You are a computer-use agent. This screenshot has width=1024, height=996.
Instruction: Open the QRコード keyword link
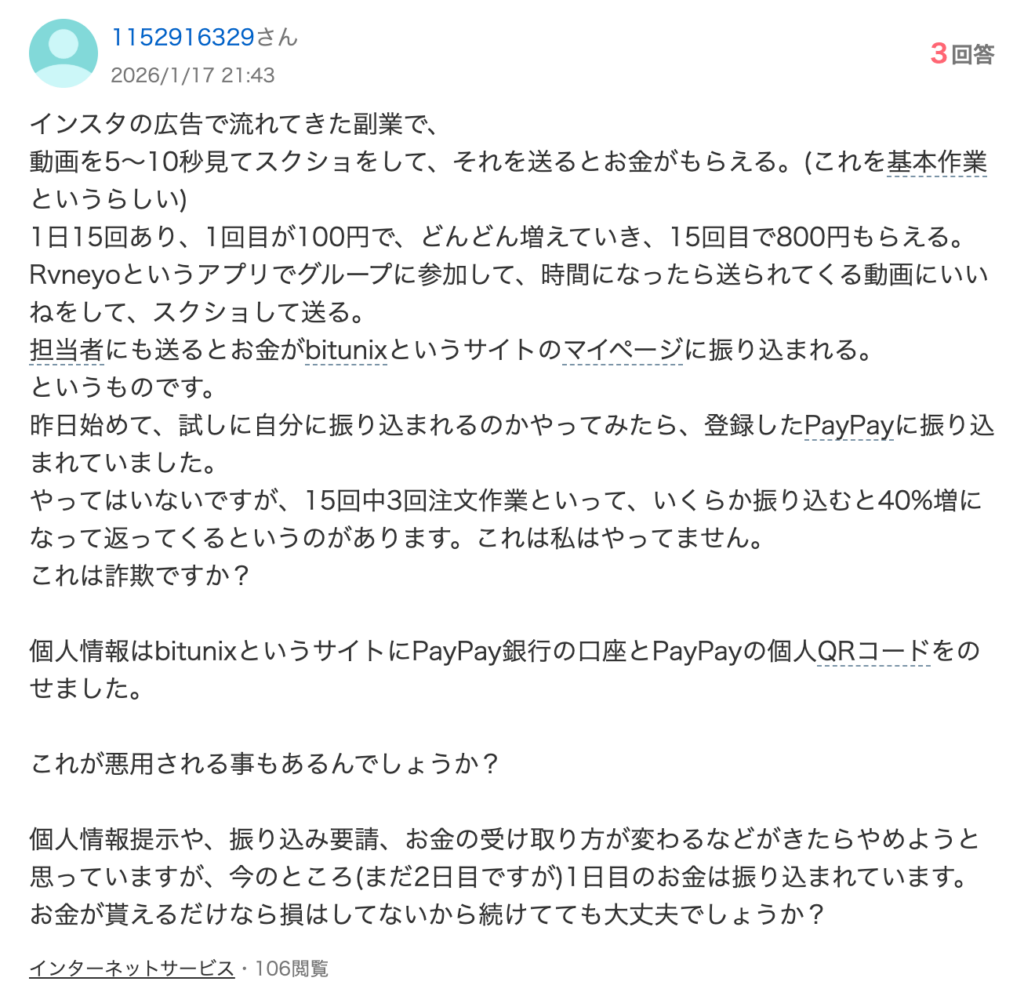coord(873,653)
